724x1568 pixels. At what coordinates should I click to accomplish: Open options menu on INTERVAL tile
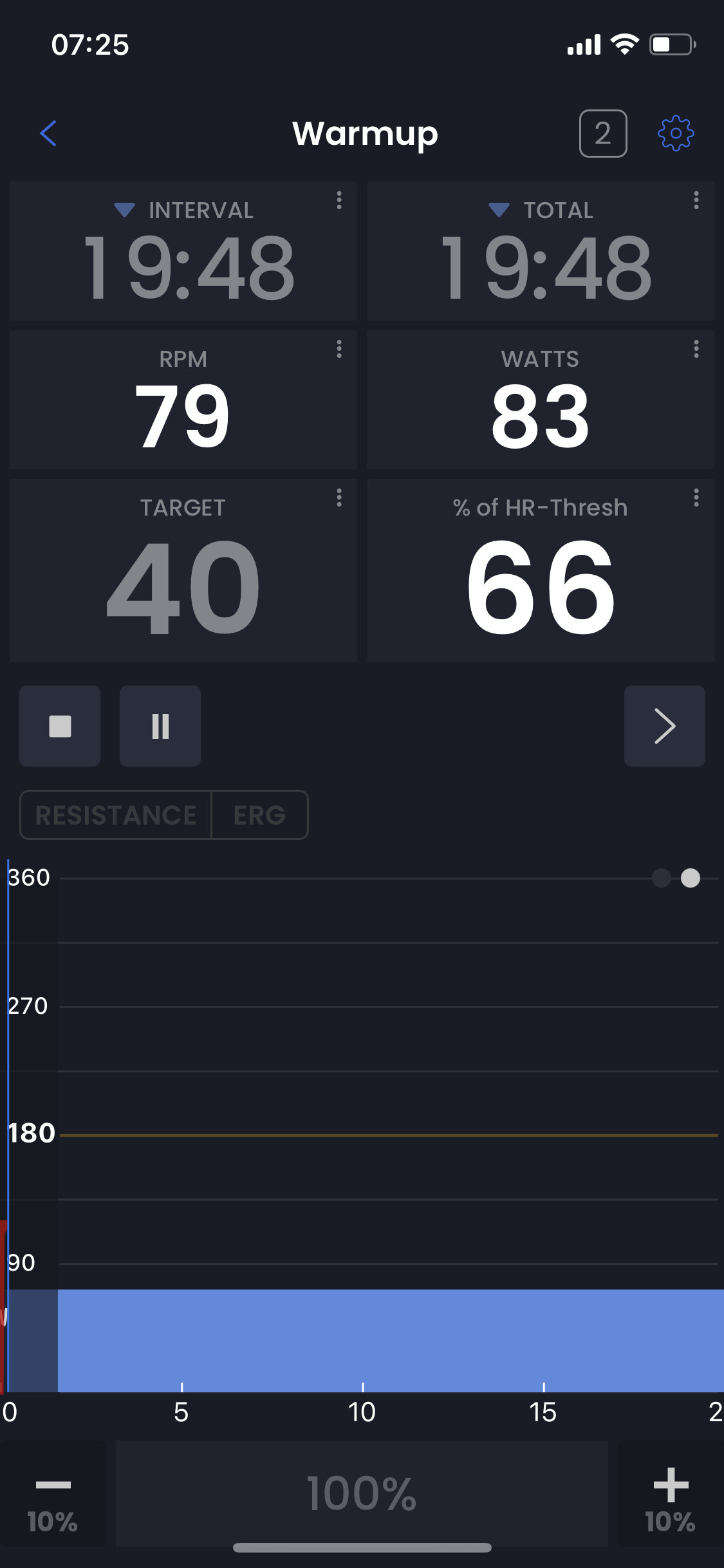click(x=339, y=200)
